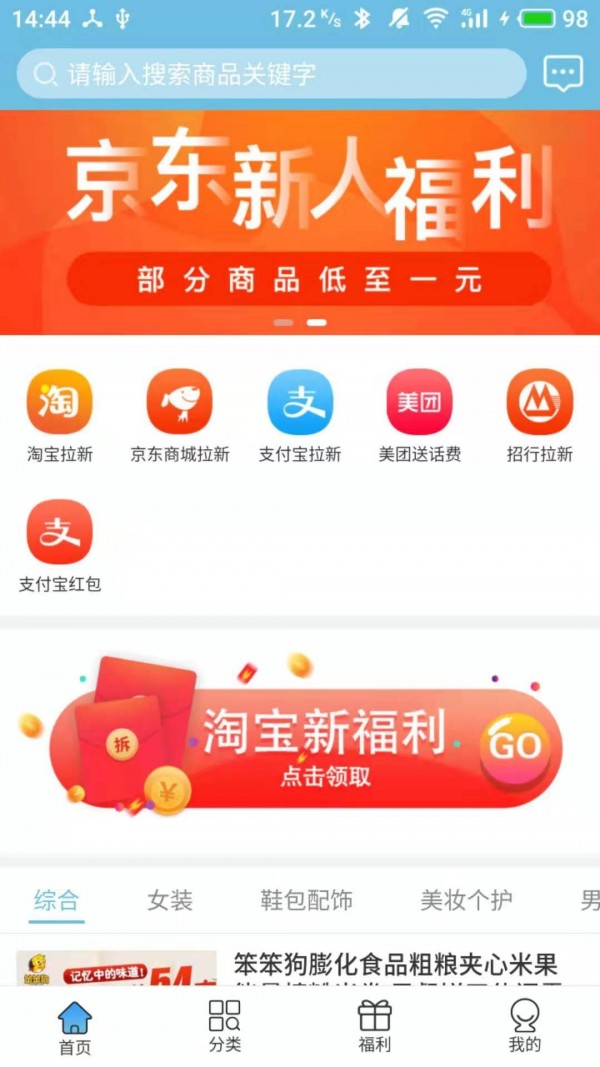Open the 分类 bottom tab
This screenshot has height=1067, width=600.
tap(225, 1027)
